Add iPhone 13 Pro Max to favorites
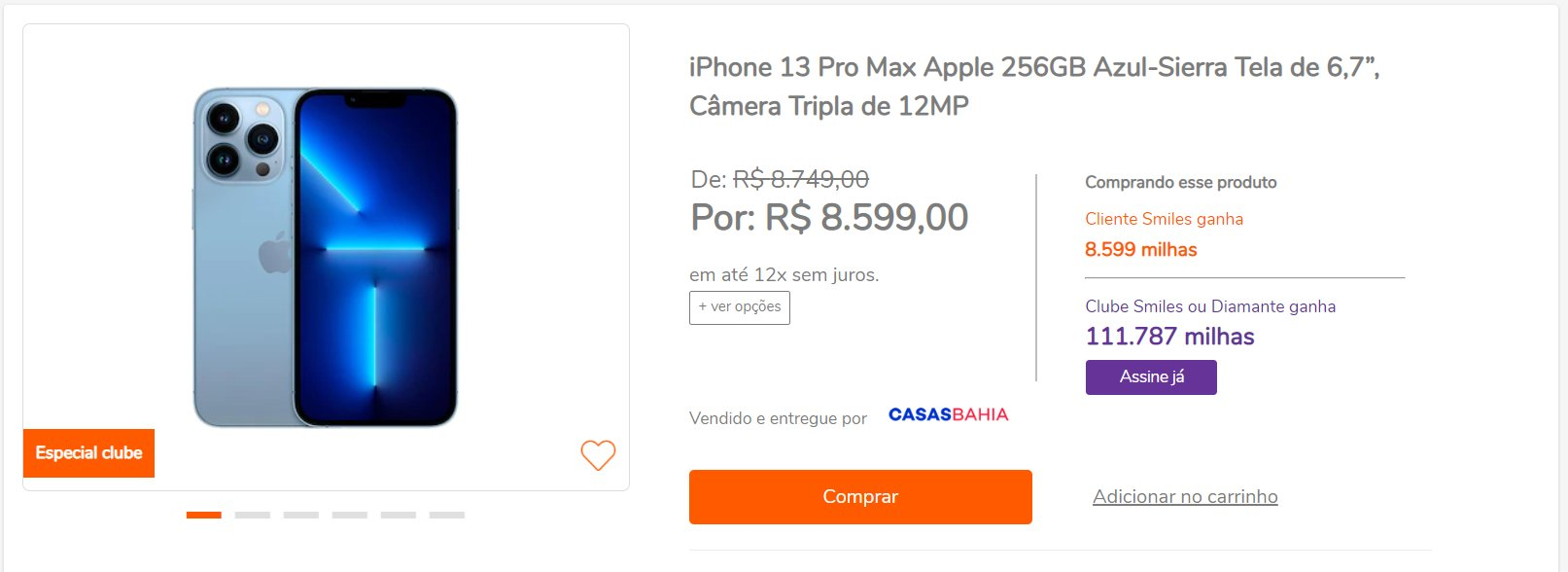 (598, 454)
